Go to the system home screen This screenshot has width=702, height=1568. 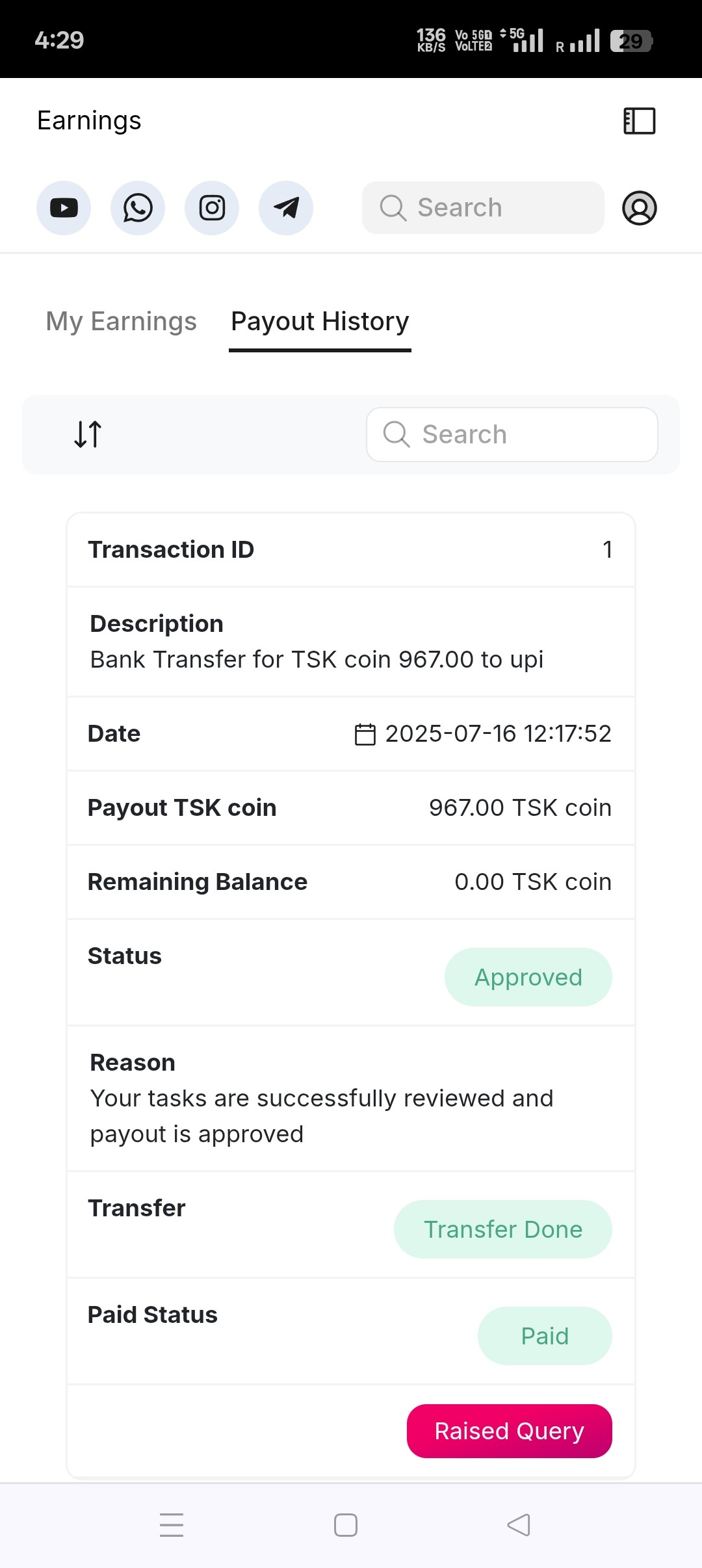tap(346, 1525)
